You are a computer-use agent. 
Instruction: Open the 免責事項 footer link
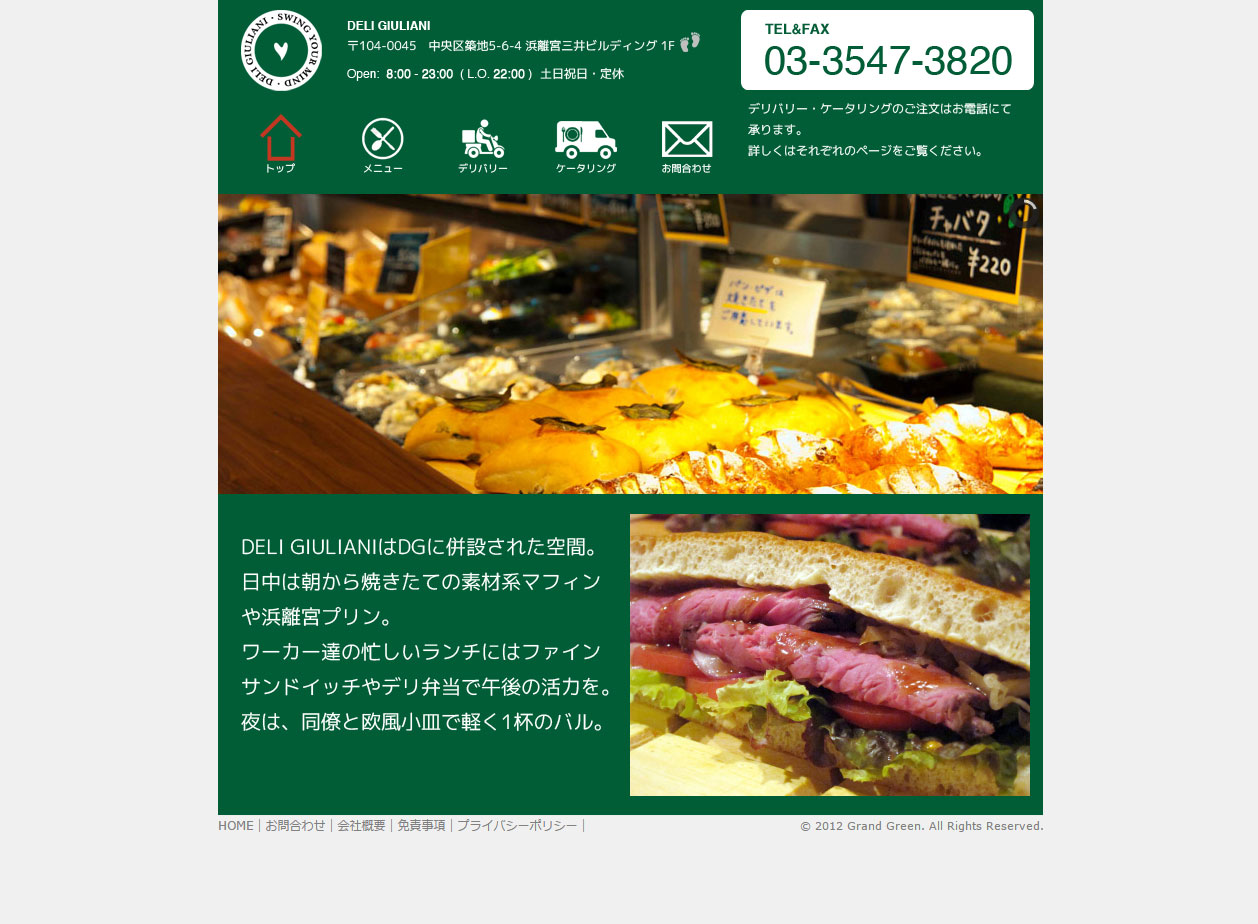(421, 826)
